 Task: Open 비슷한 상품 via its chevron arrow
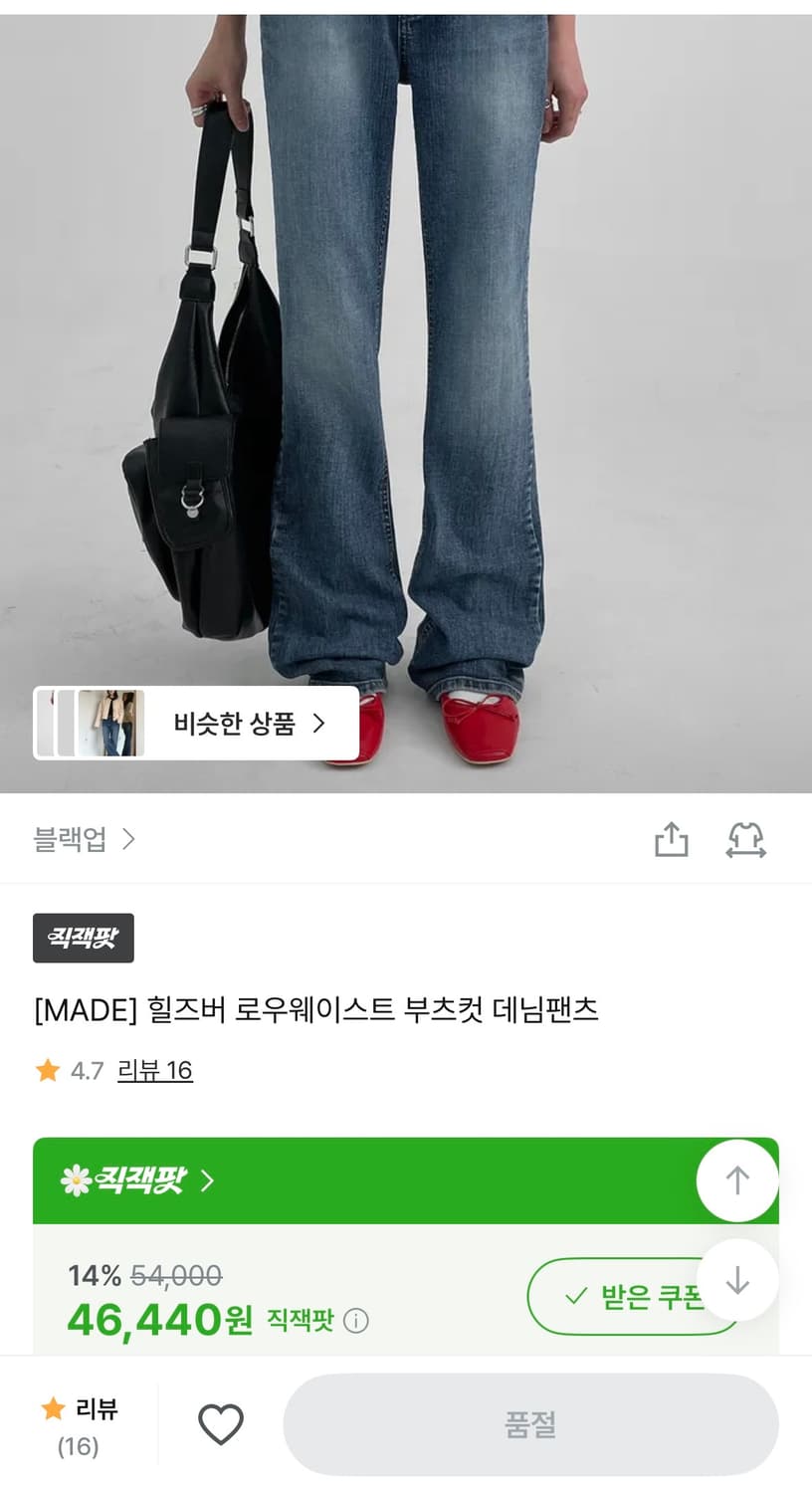(320, 724)
